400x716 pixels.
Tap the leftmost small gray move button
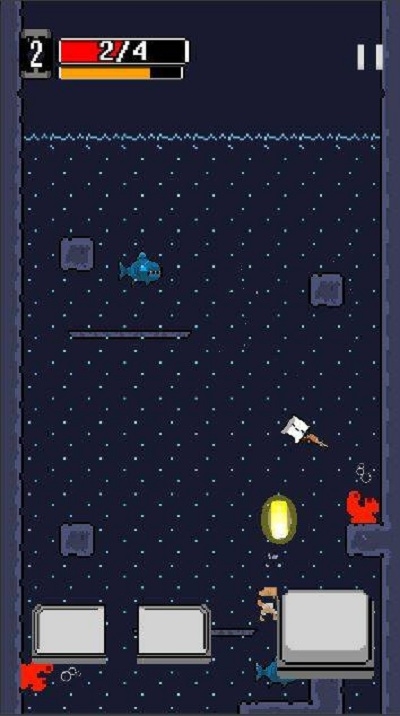(70, 633)
